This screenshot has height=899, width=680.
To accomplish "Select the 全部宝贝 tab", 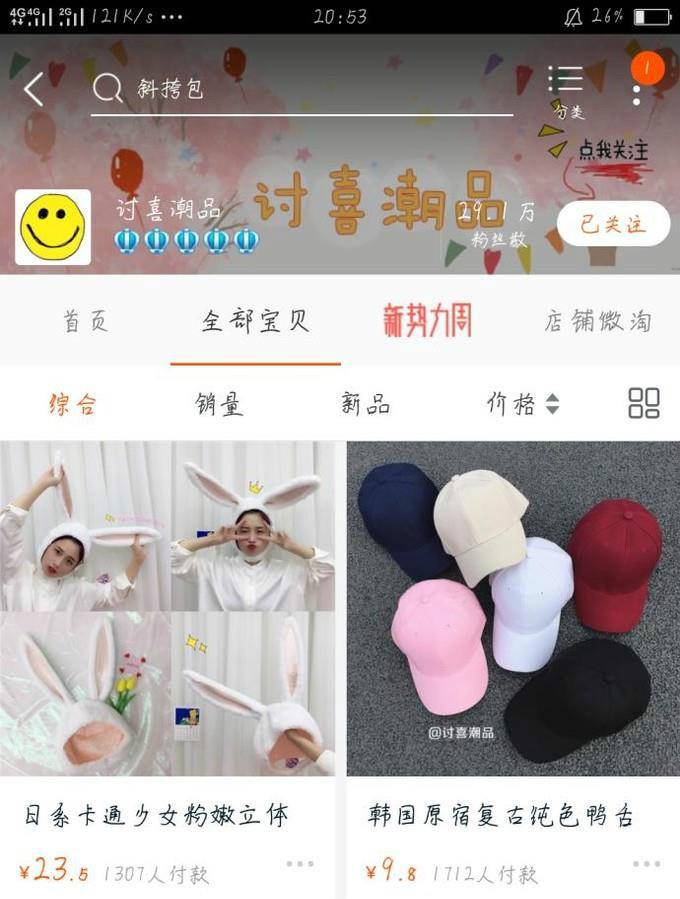I will (256, 321).
